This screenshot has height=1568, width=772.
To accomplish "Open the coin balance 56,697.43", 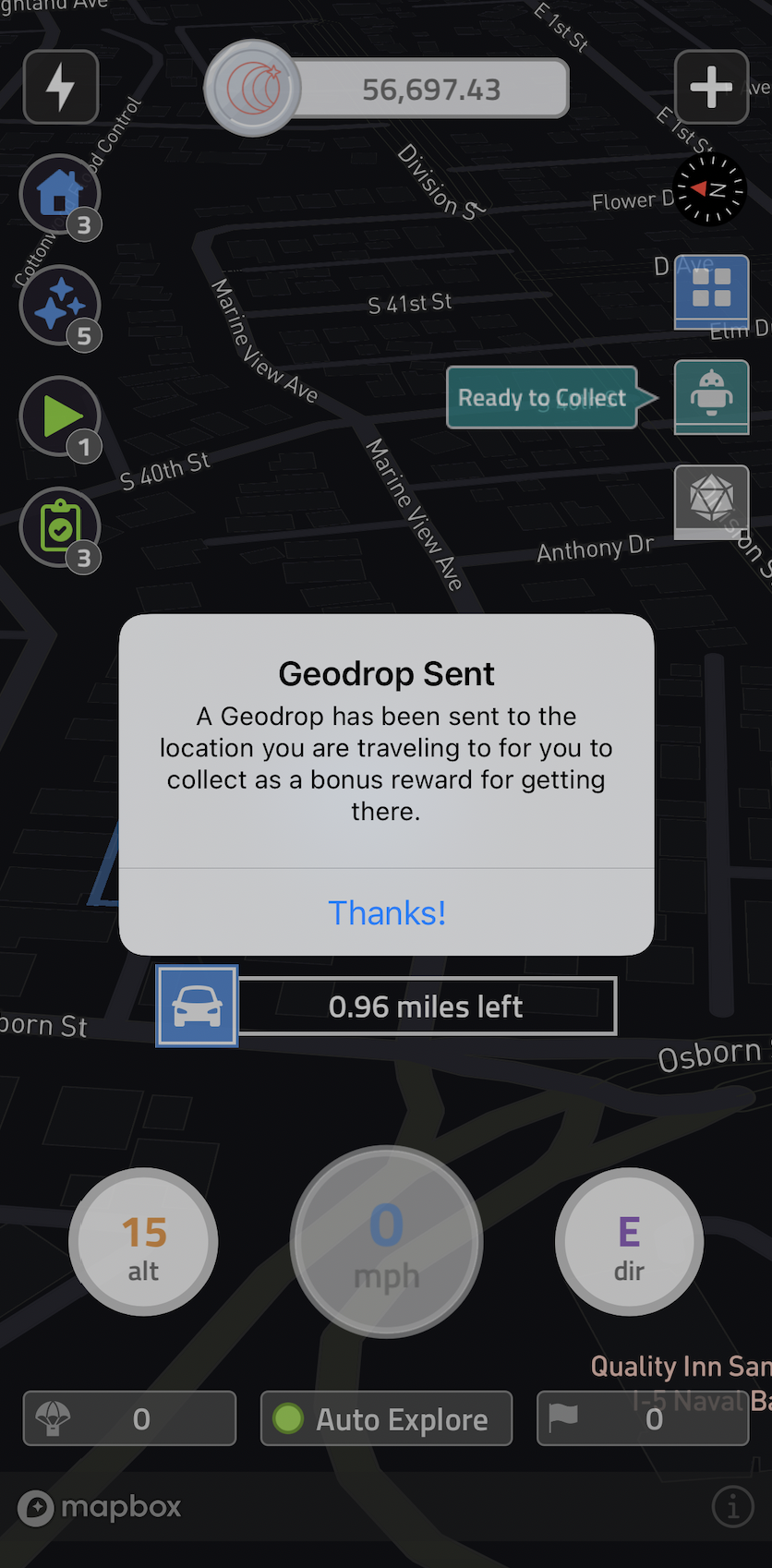I will [386, 89].
